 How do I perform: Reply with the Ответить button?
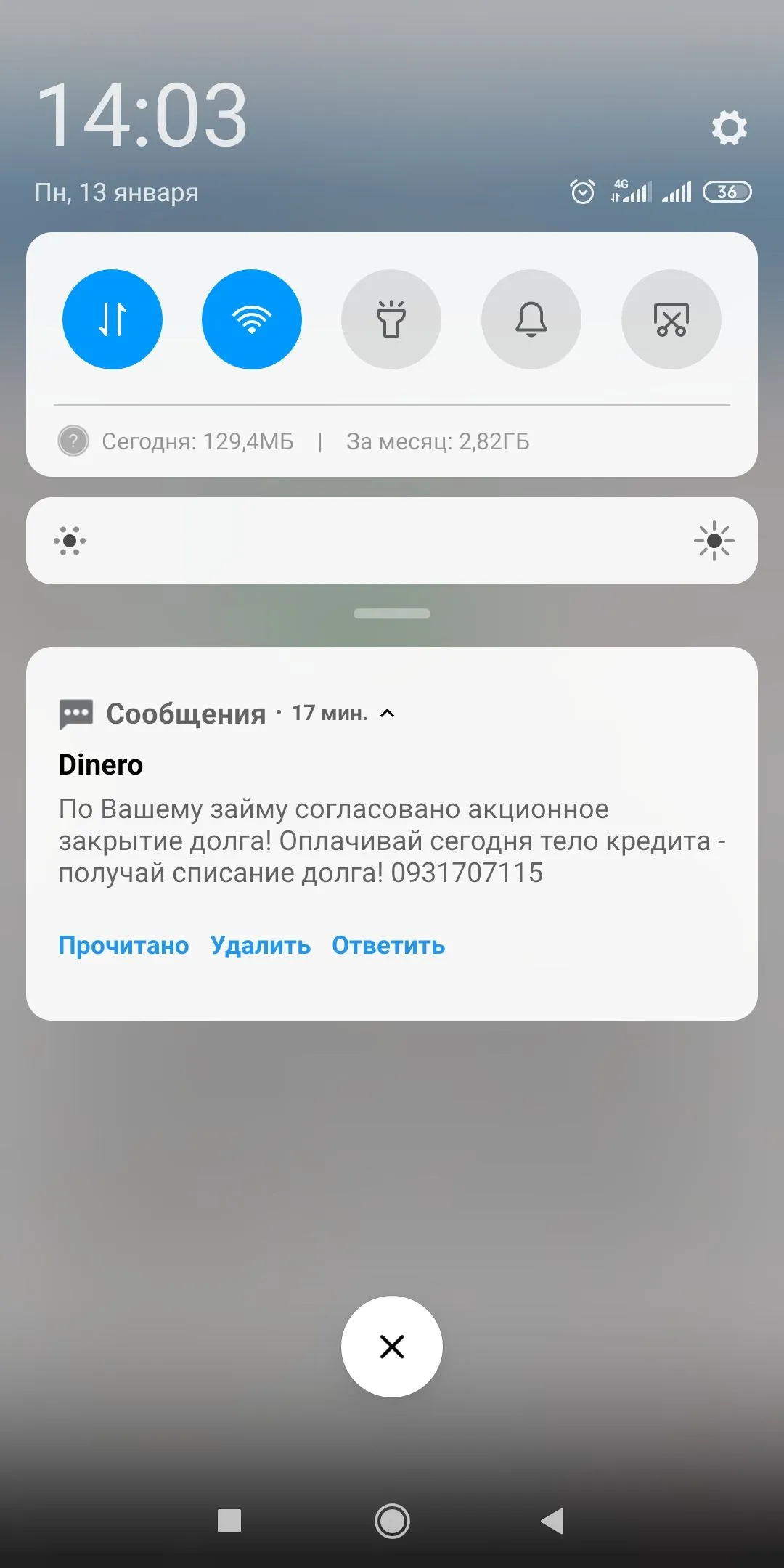(388, 945)
